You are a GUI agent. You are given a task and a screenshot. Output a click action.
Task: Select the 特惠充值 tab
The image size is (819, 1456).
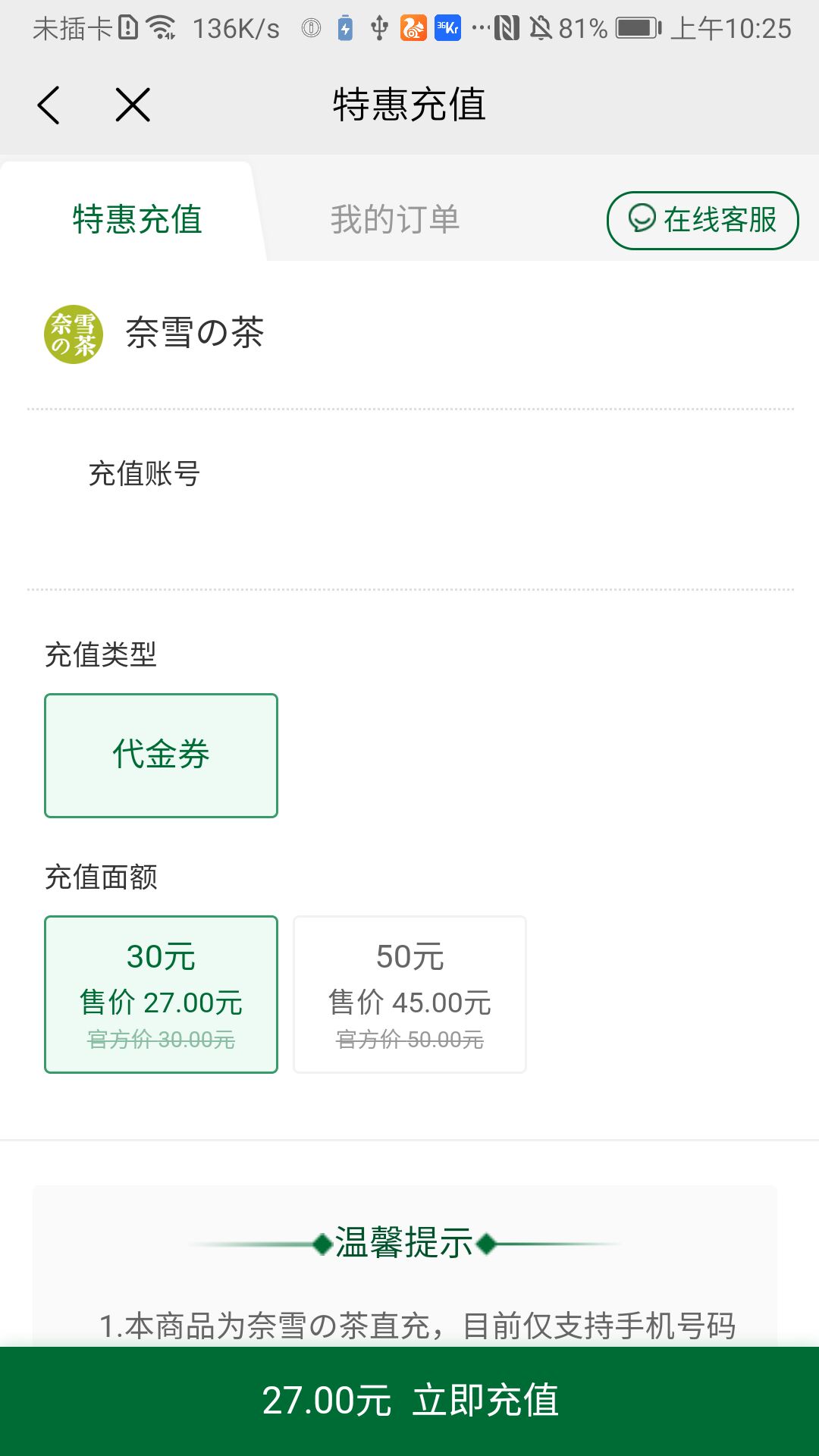click(137, 219)
